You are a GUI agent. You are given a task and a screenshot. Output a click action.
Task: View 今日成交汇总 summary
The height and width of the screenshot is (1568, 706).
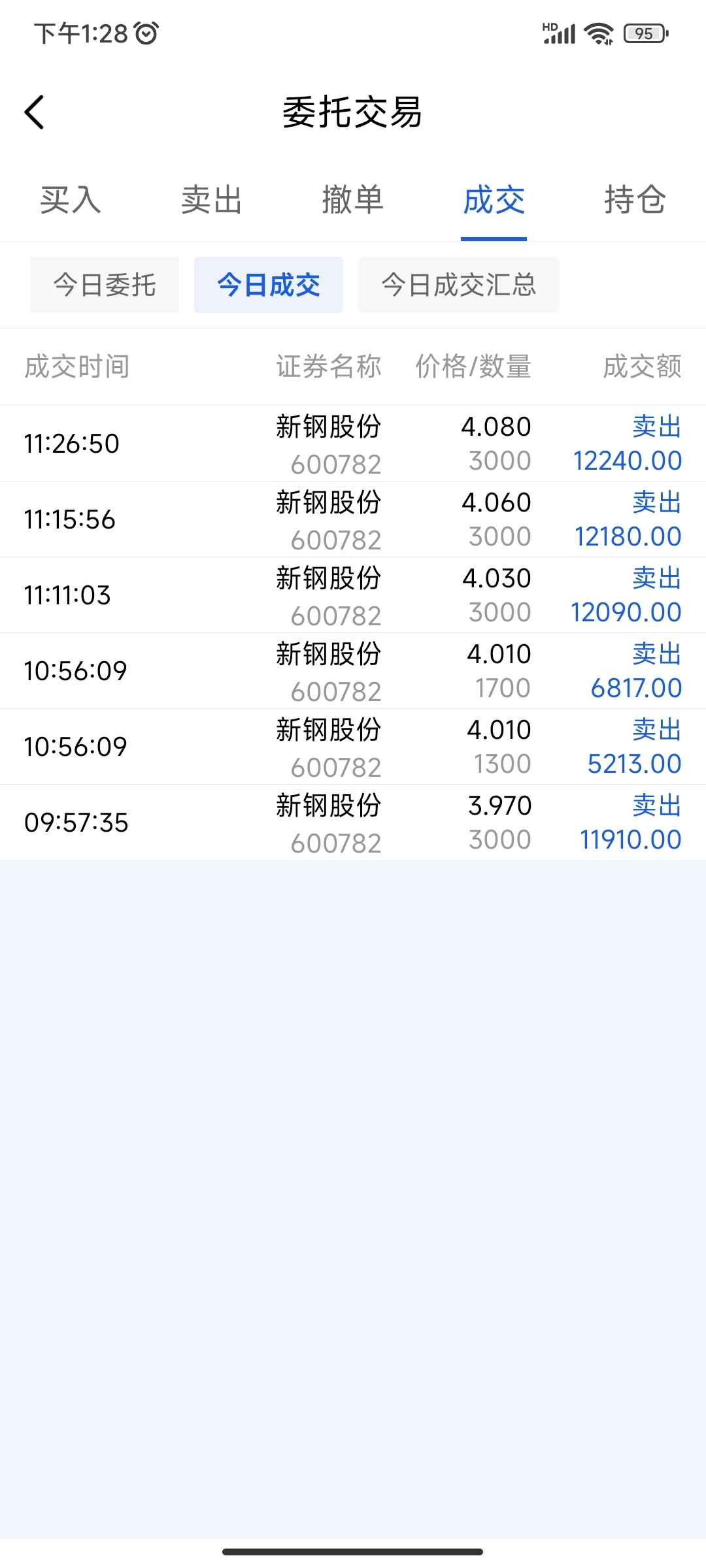tap(459, 285)
